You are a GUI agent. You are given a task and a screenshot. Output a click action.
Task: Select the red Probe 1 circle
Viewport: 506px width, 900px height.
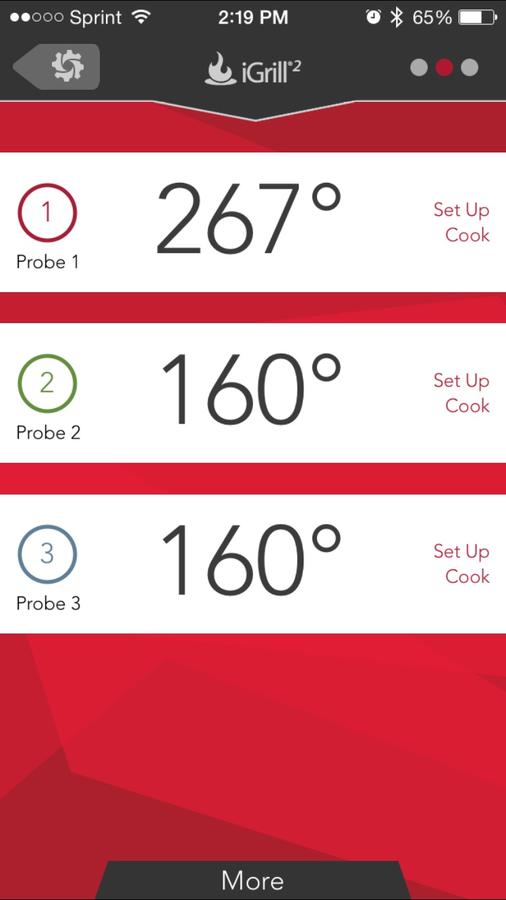47,213
